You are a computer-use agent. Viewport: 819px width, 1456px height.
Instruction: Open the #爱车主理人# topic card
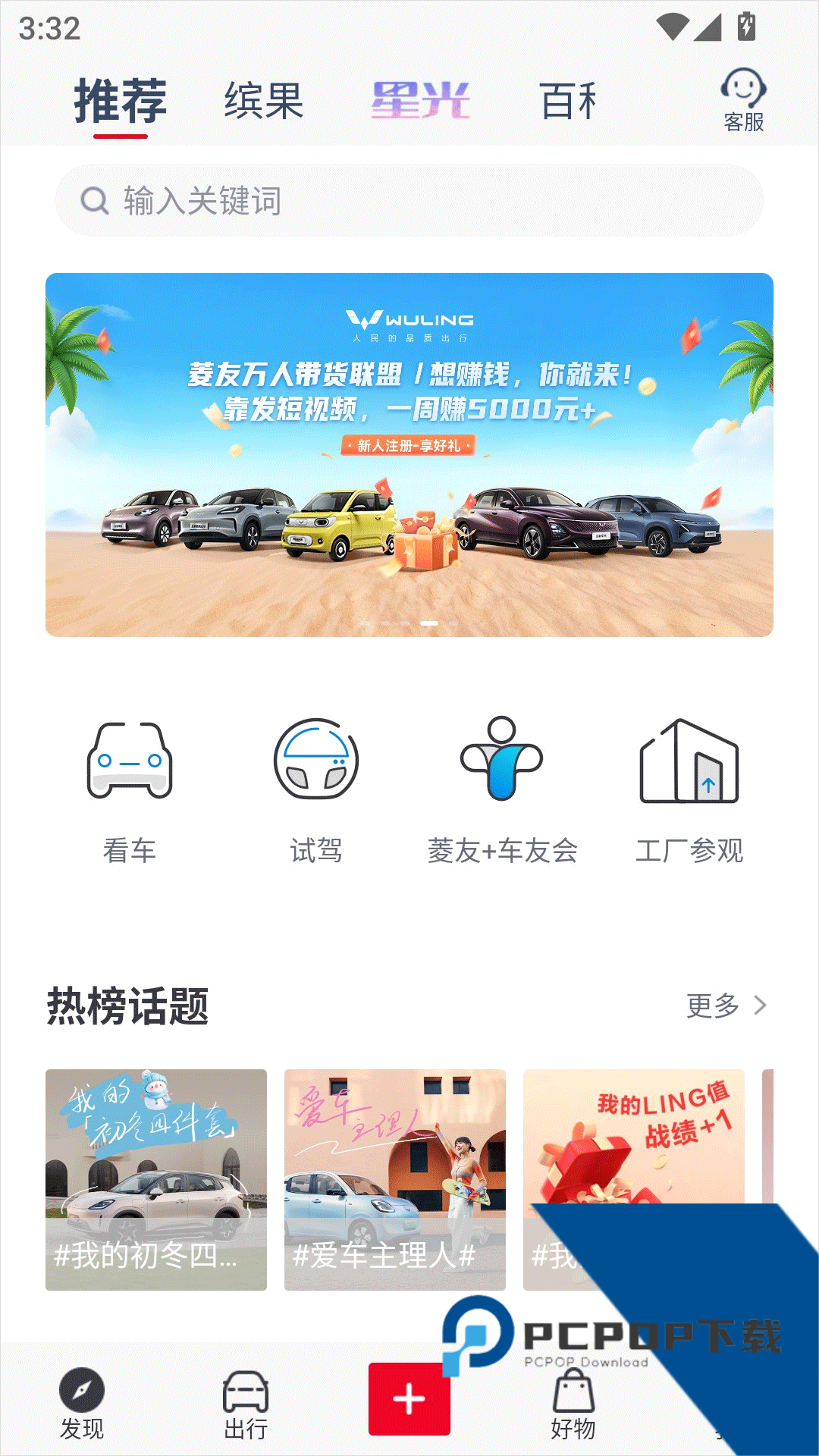394,1179
